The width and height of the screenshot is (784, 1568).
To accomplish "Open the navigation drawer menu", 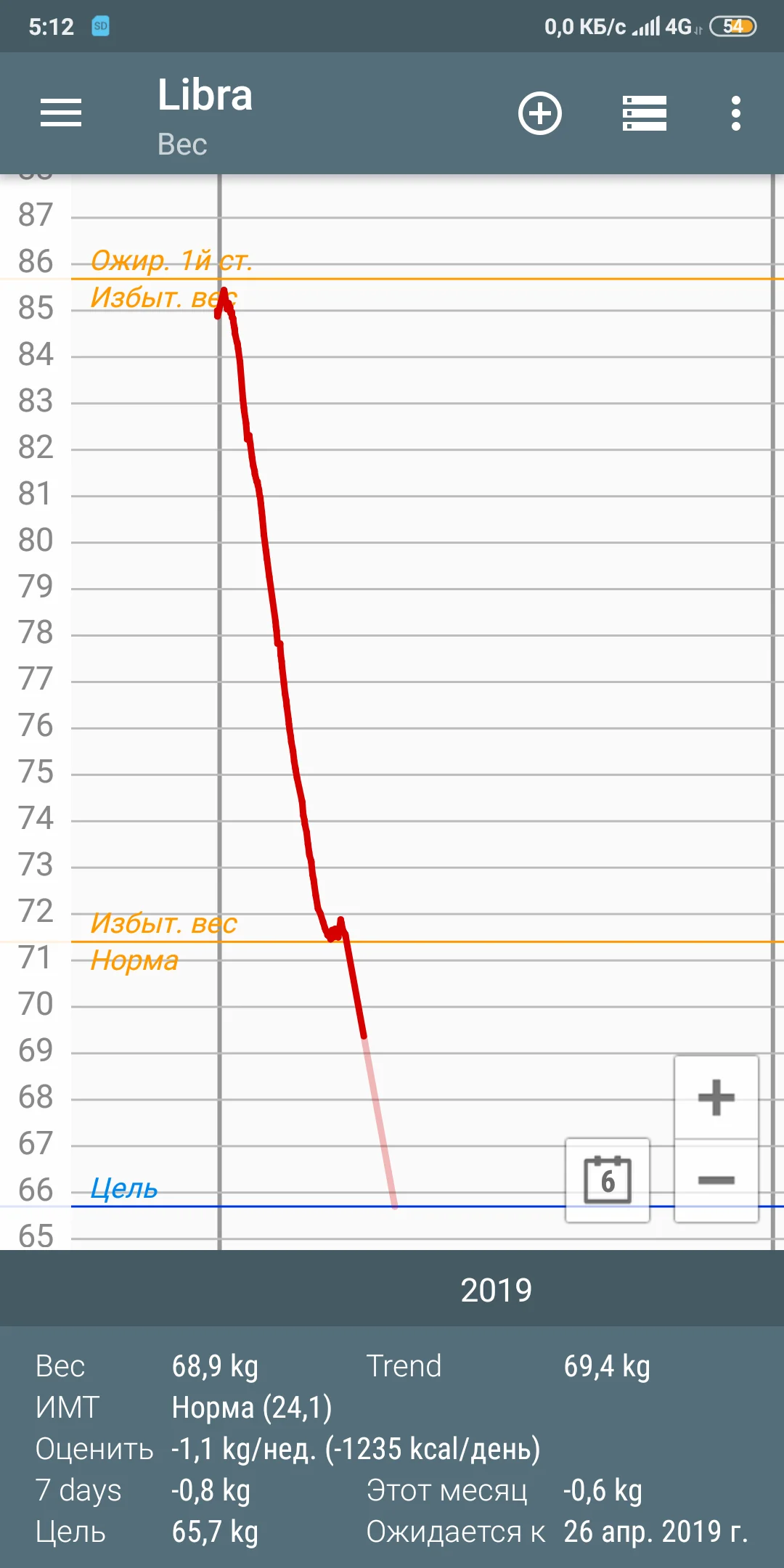I will pyautogui.click(x=61, y=113).
